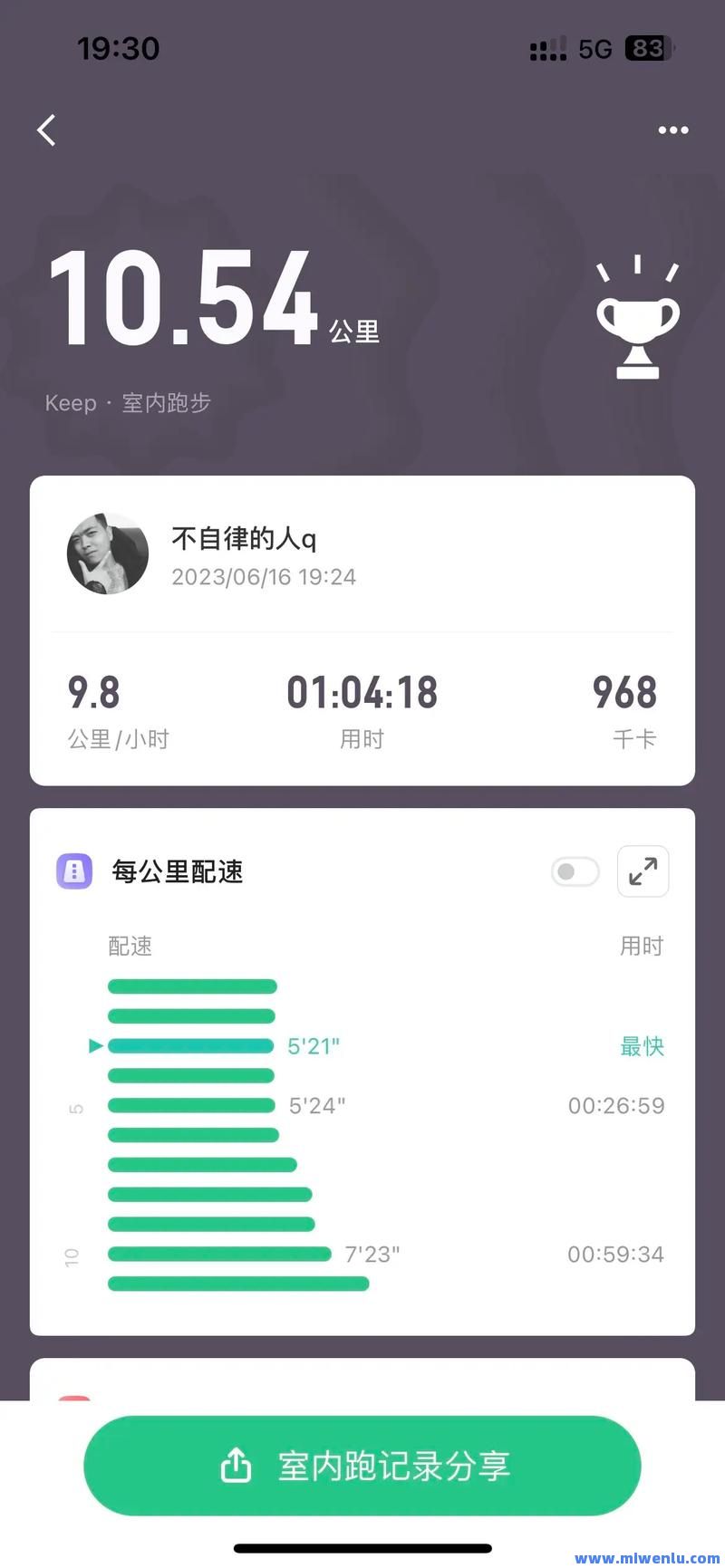Image resolution: width=725 pixels, height=1568 pixels.
Task: Toggle the switch in 每公里配速 card
Action: (x=575, y=871)
